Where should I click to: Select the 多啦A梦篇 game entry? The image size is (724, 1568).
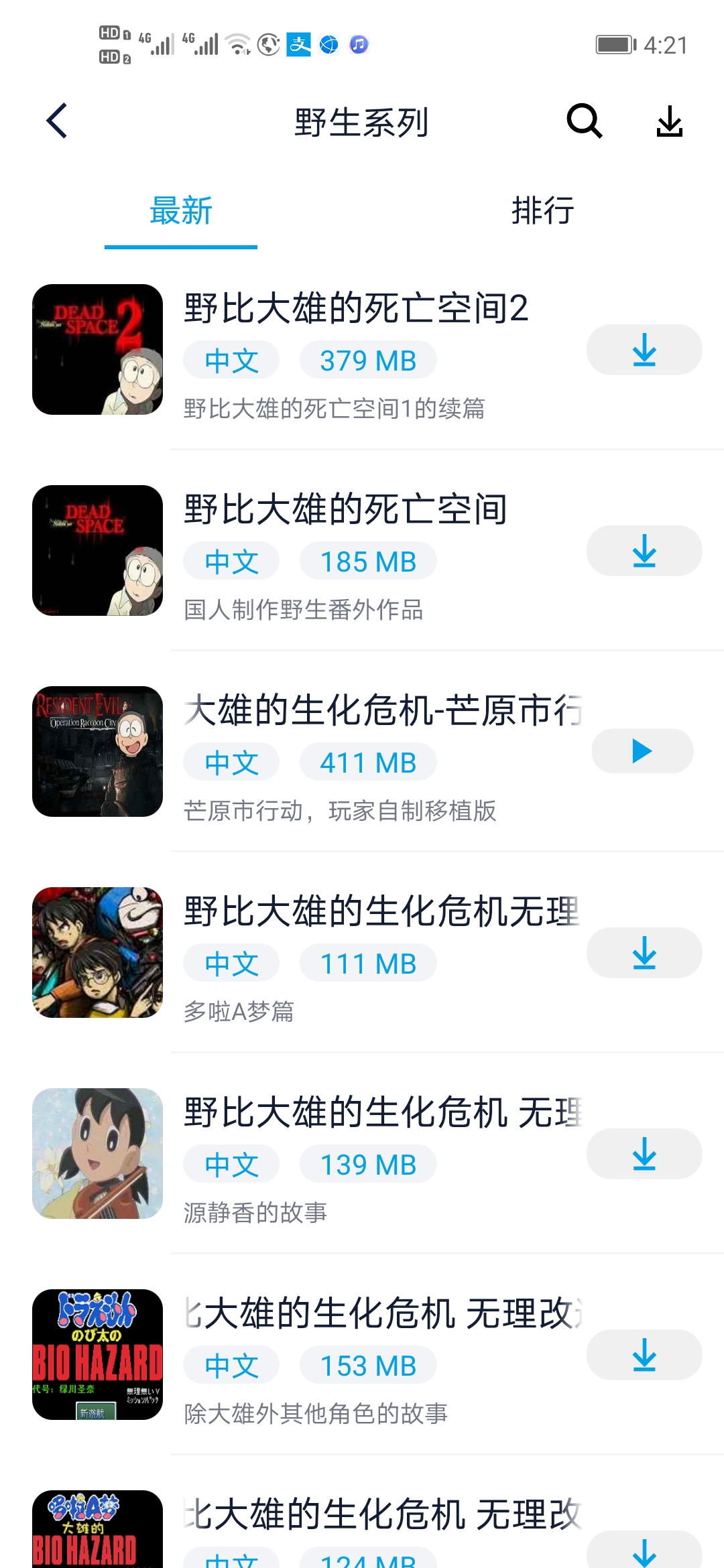pos(240,1013)
